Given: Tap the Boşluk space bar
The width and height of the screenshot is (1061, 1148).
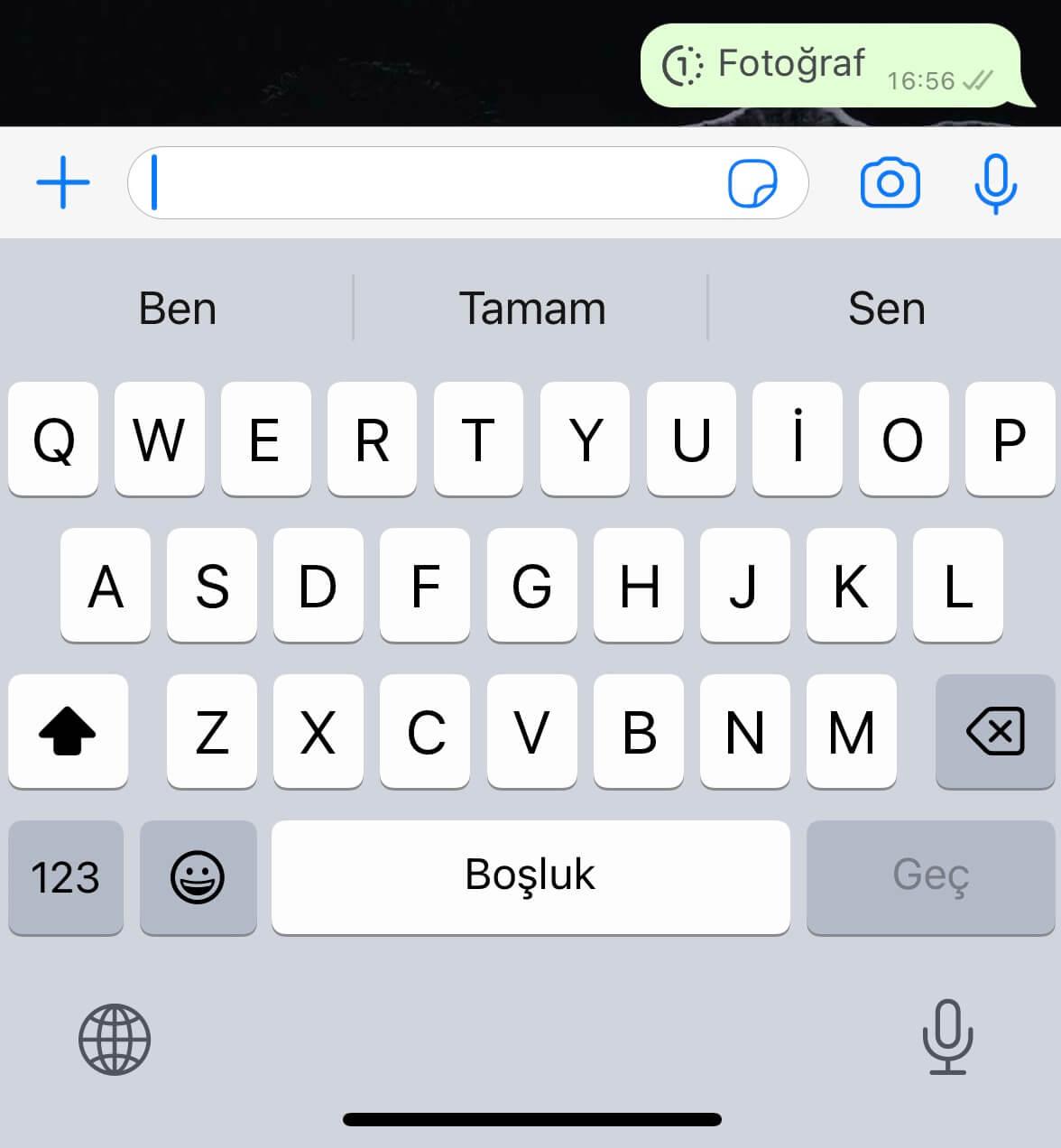Looking at the screenshot, I should (530, 877).
